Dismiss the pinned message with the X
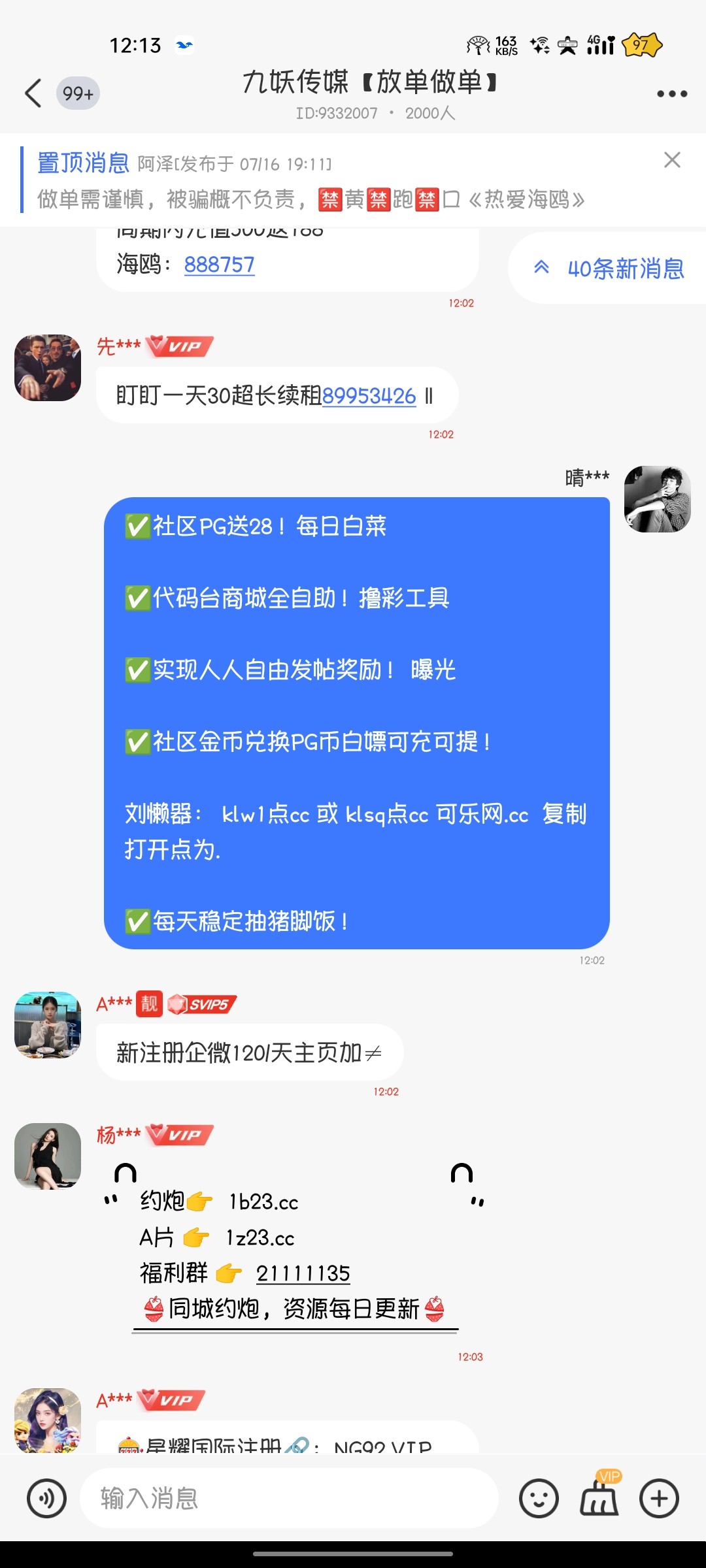This screenshot has height=1568, width=706. pyautogui.click(x=673, y=159)
